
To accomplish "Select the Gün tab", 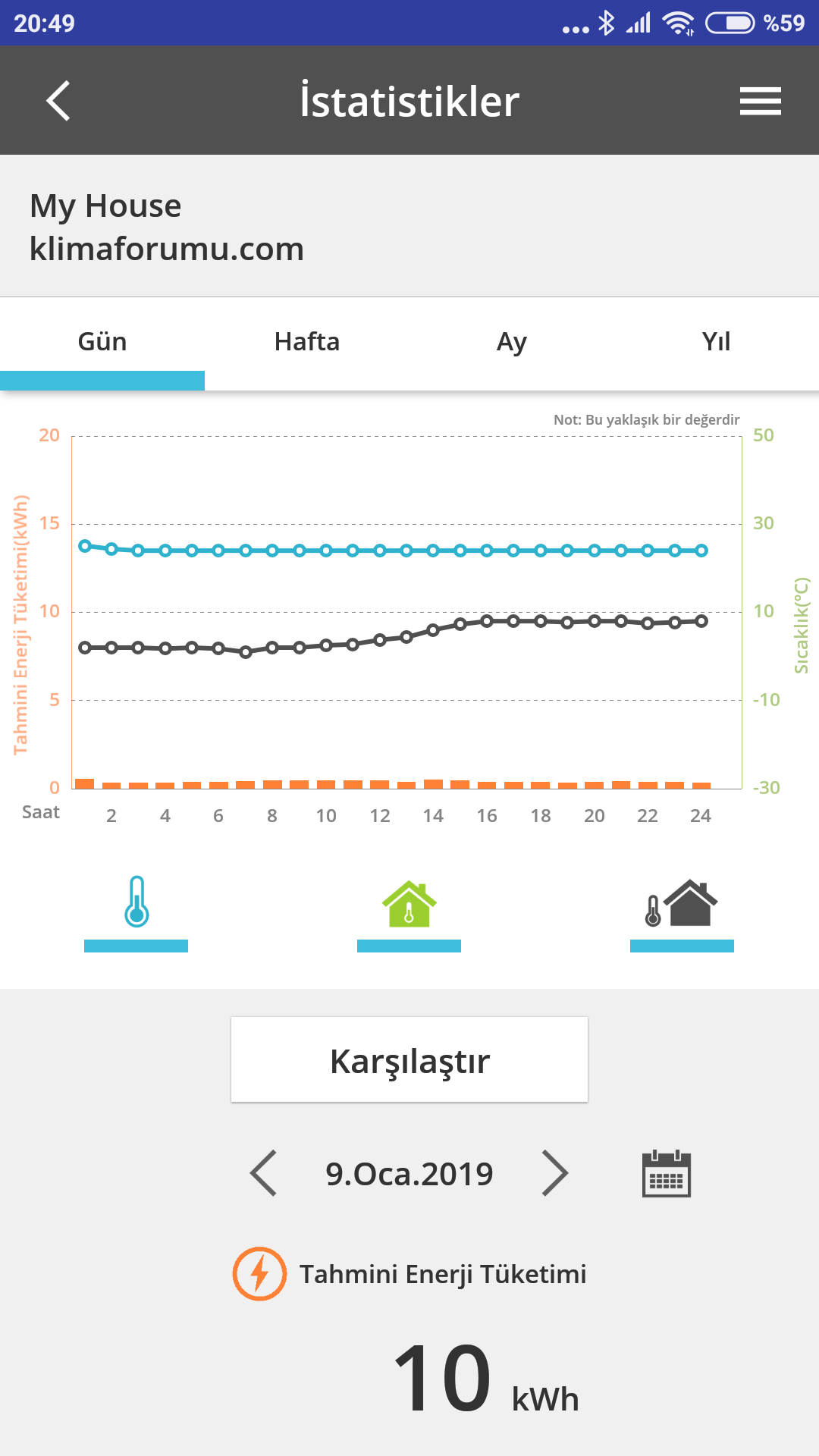I will click(x=102, y=342).
